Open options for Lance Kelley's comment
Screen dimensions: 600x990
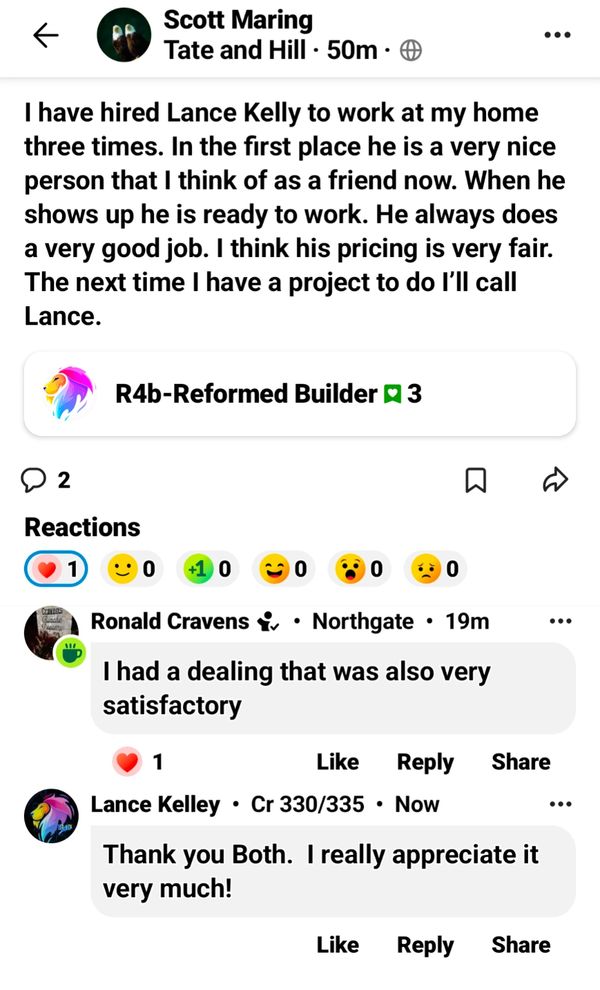[561, 804]
